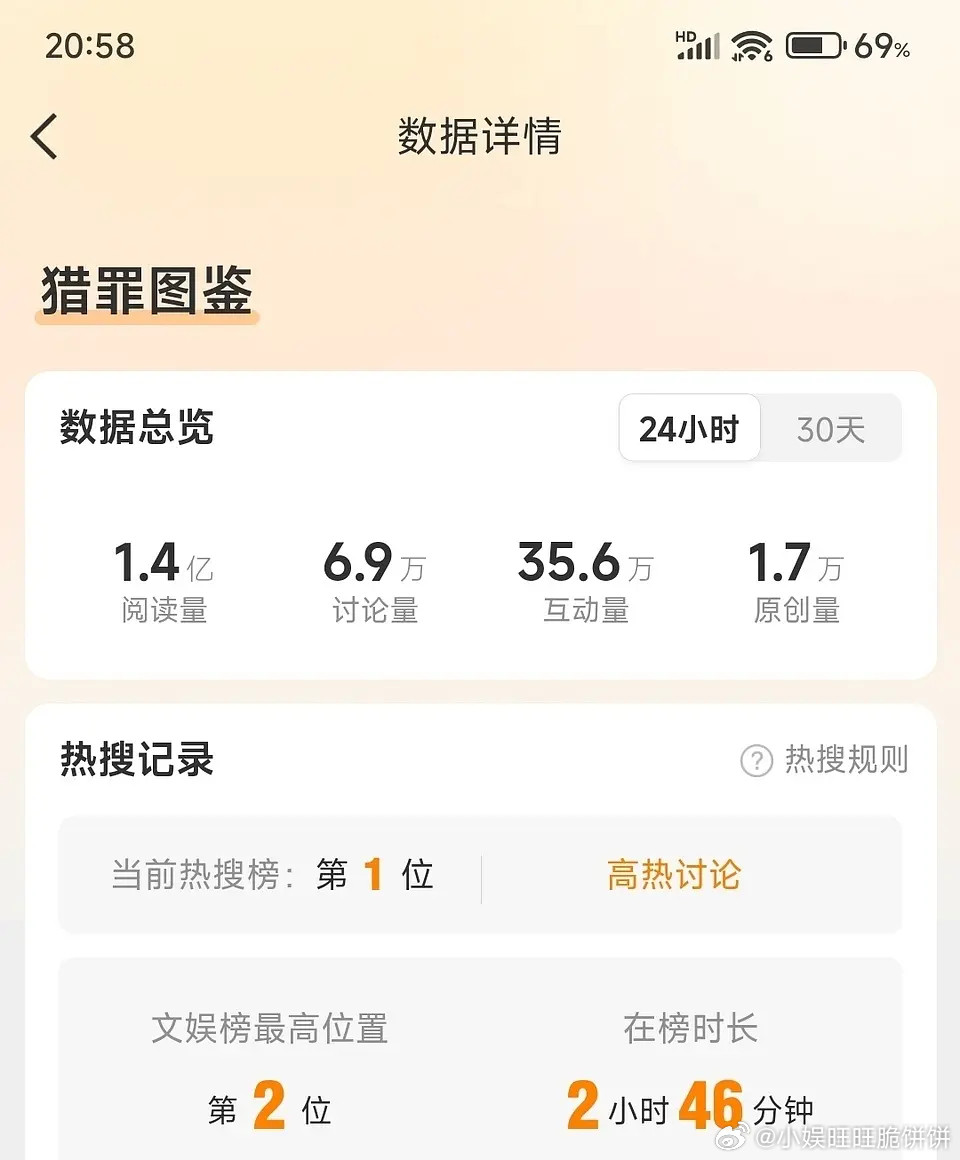The width and height of the screenshot is (960, 1160).
Task: Select the 数据详情 page title
Action: (x=478, y=138)
